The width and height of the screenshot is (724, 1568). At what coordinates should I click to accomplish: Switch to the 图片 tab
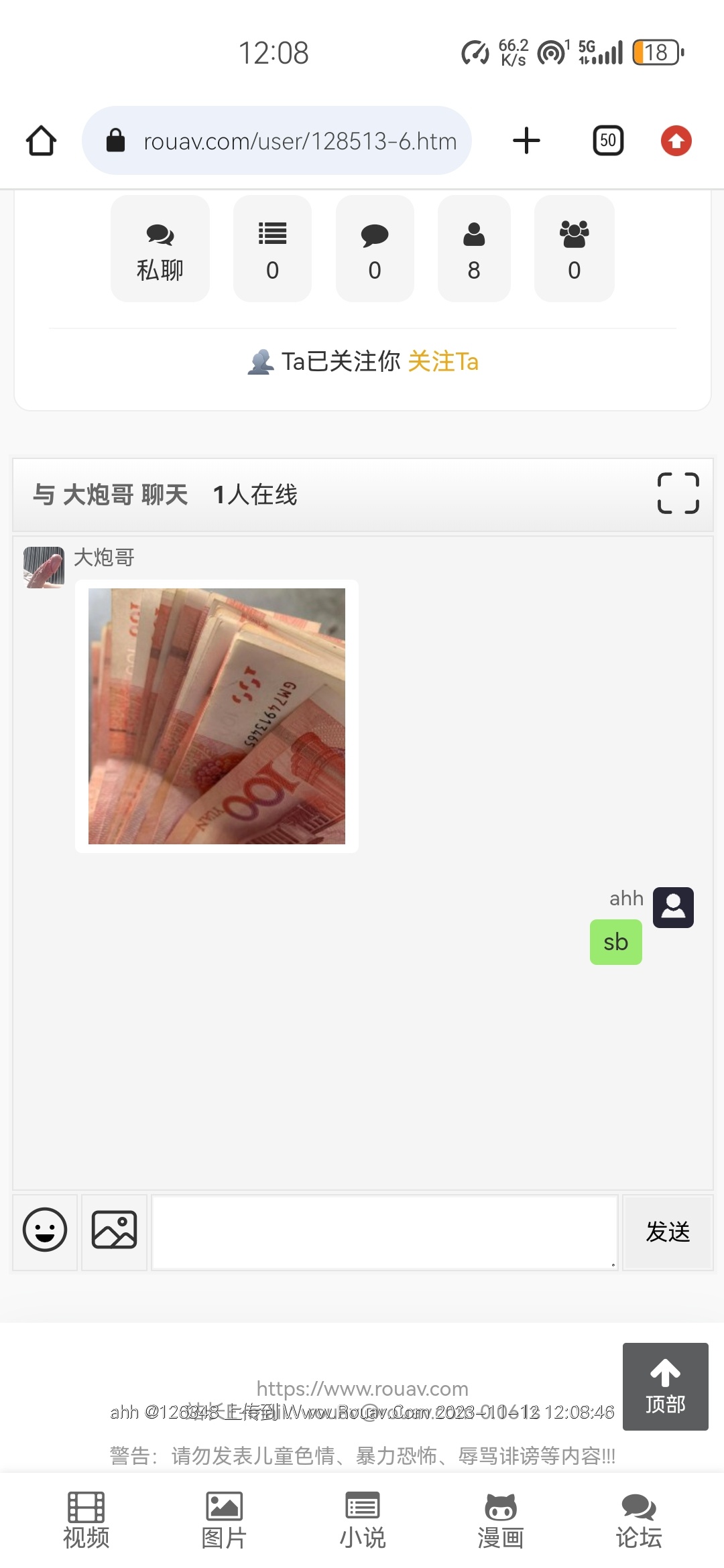coord(224,1520)
